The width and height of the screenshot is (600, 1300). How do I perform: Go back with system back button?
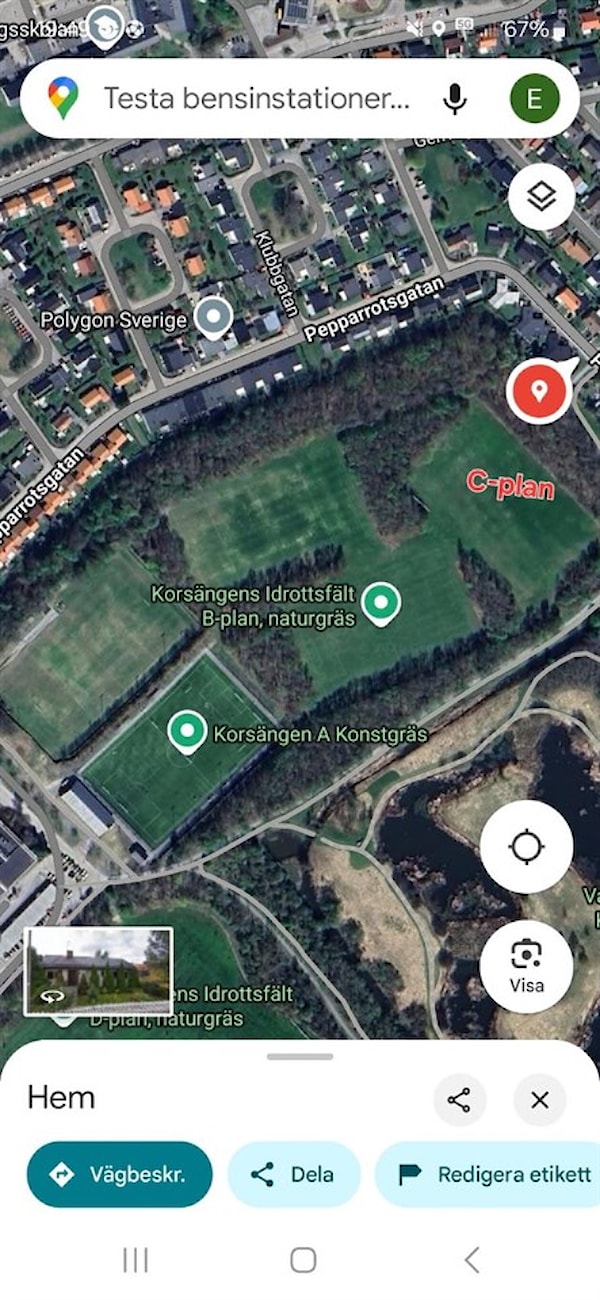[x=472, y=1260]
